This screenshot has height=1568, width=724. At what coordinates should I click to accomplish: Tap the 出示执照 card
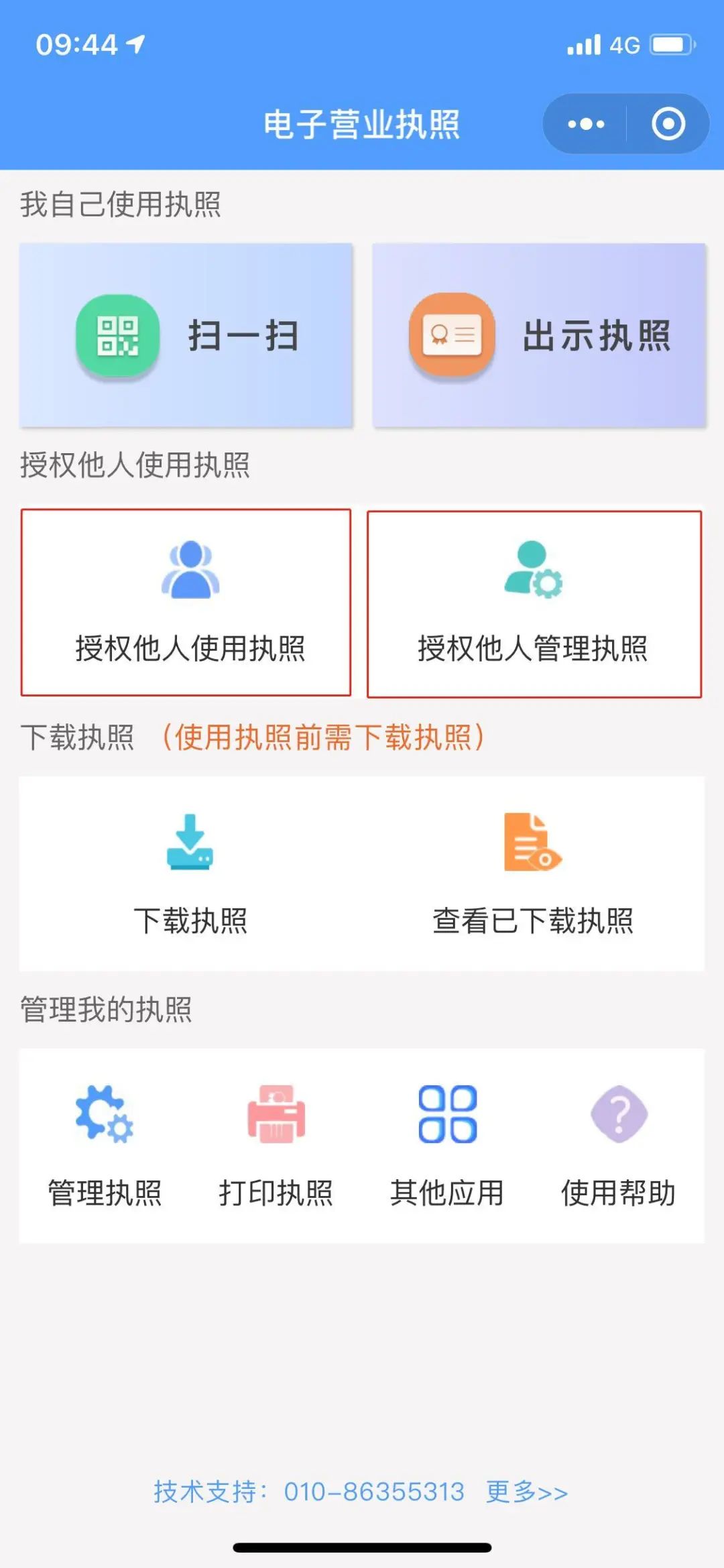[x=539, y=335]
